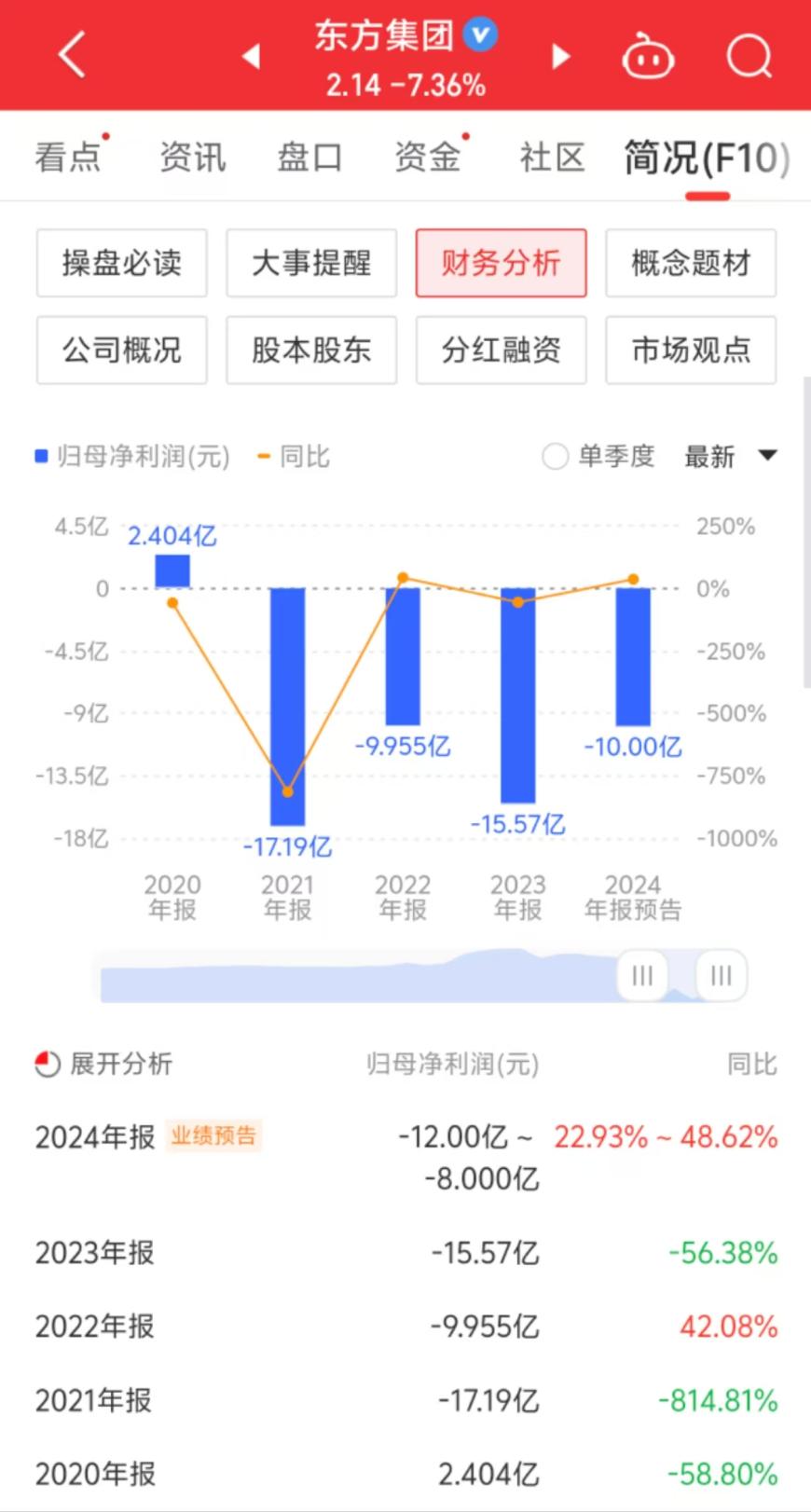Open the 财务分析 section button

[501, 264]
